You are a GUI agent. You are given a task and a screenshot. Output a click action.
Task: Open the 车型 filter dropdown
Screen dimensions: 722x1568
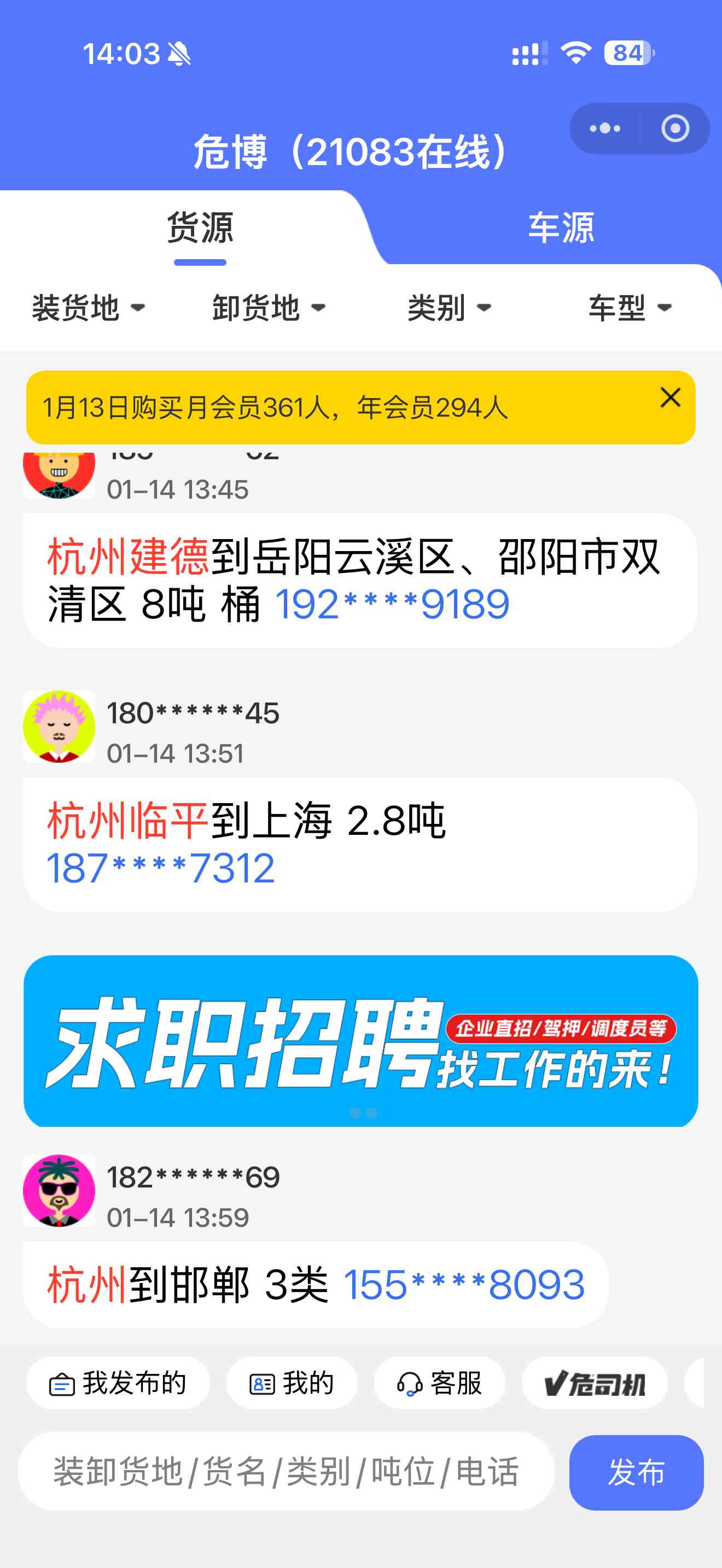click(630, 307)
